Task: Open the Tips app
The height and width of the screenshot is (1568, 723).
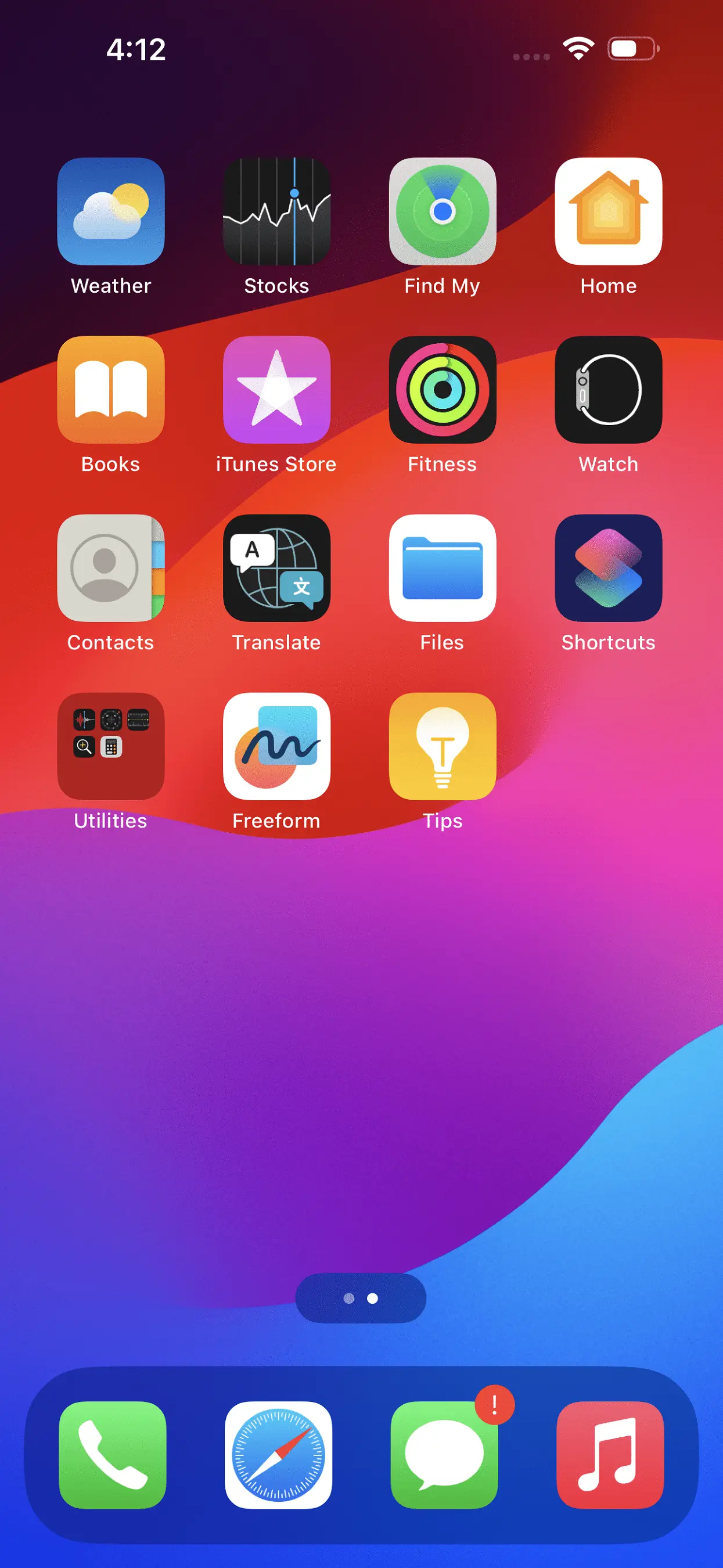Action: (x=443, y=746)
